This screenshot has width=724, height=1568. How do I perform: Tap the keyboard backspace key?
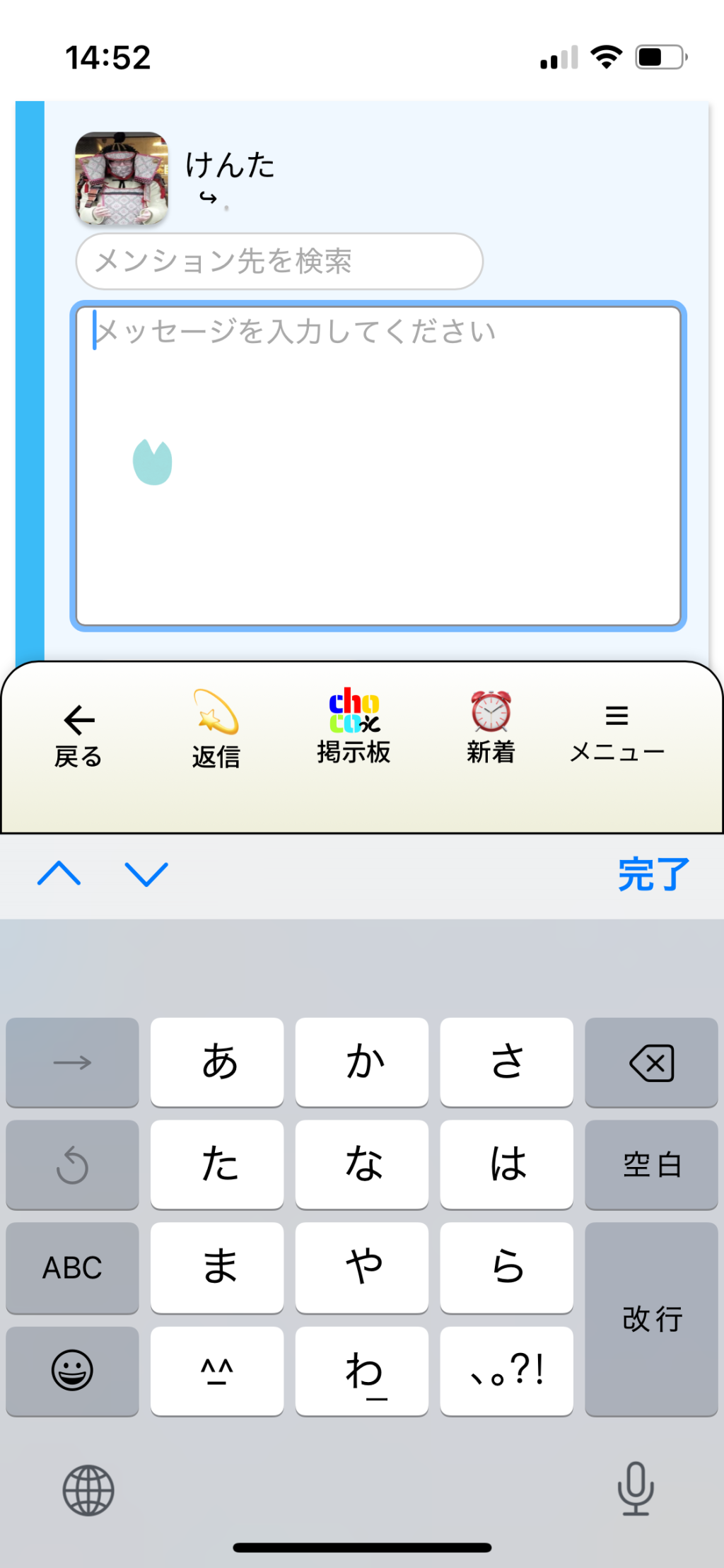pos(651,1062)
